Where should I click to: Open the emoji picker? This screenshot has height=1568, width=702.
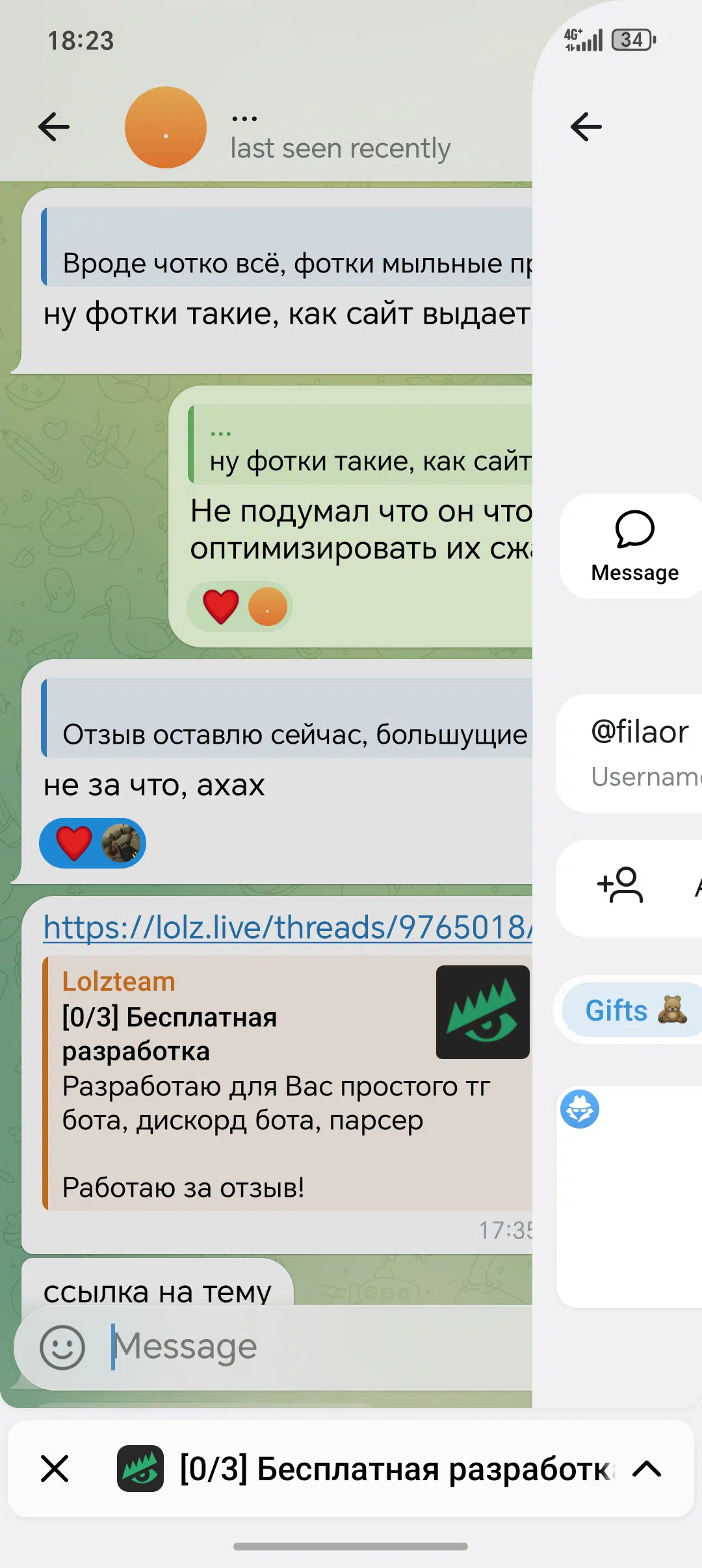coord(62,1348)
